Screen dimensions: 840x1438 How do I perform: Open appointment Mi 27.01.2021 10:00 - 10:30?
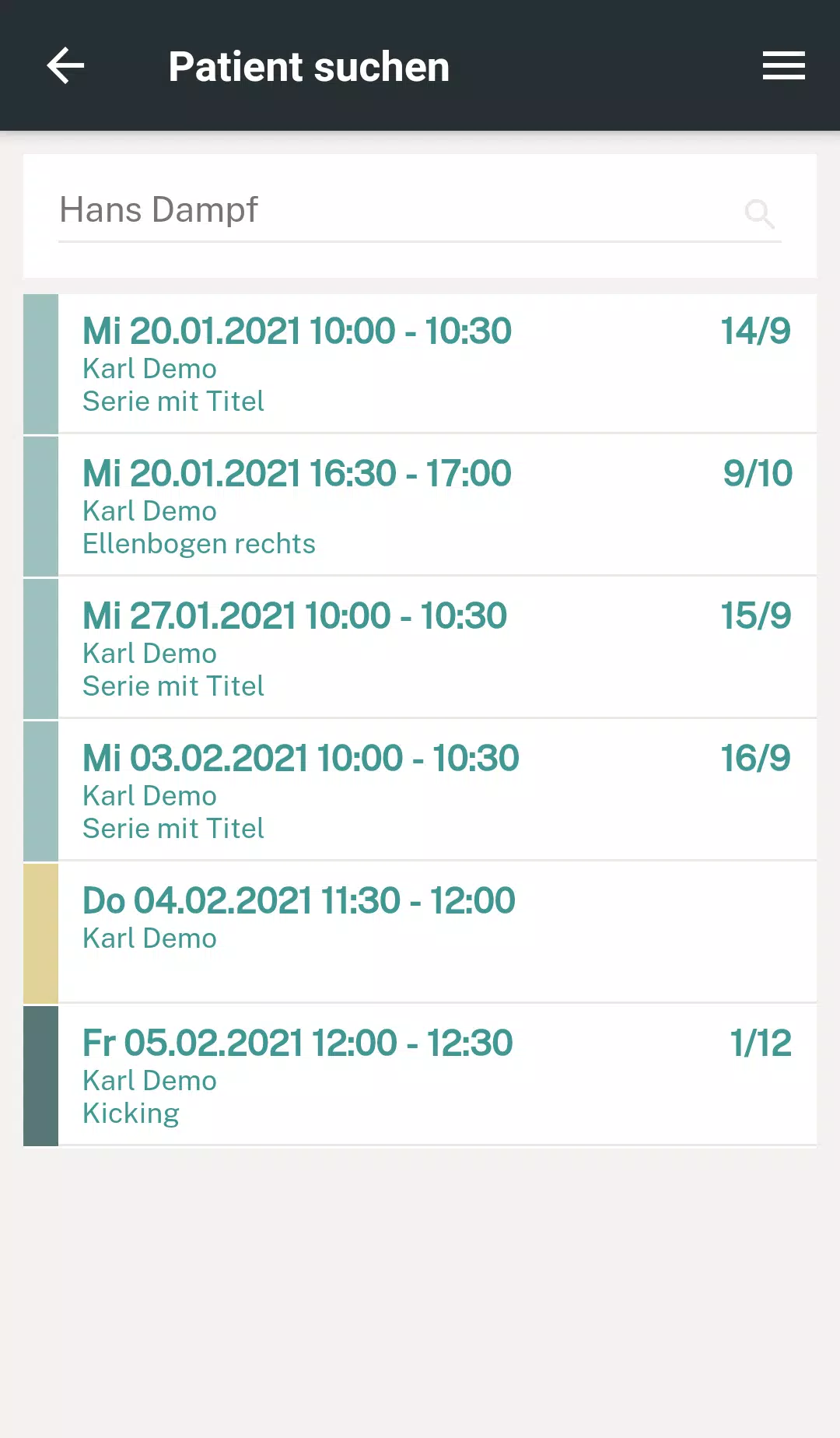(x=420, y=648)
